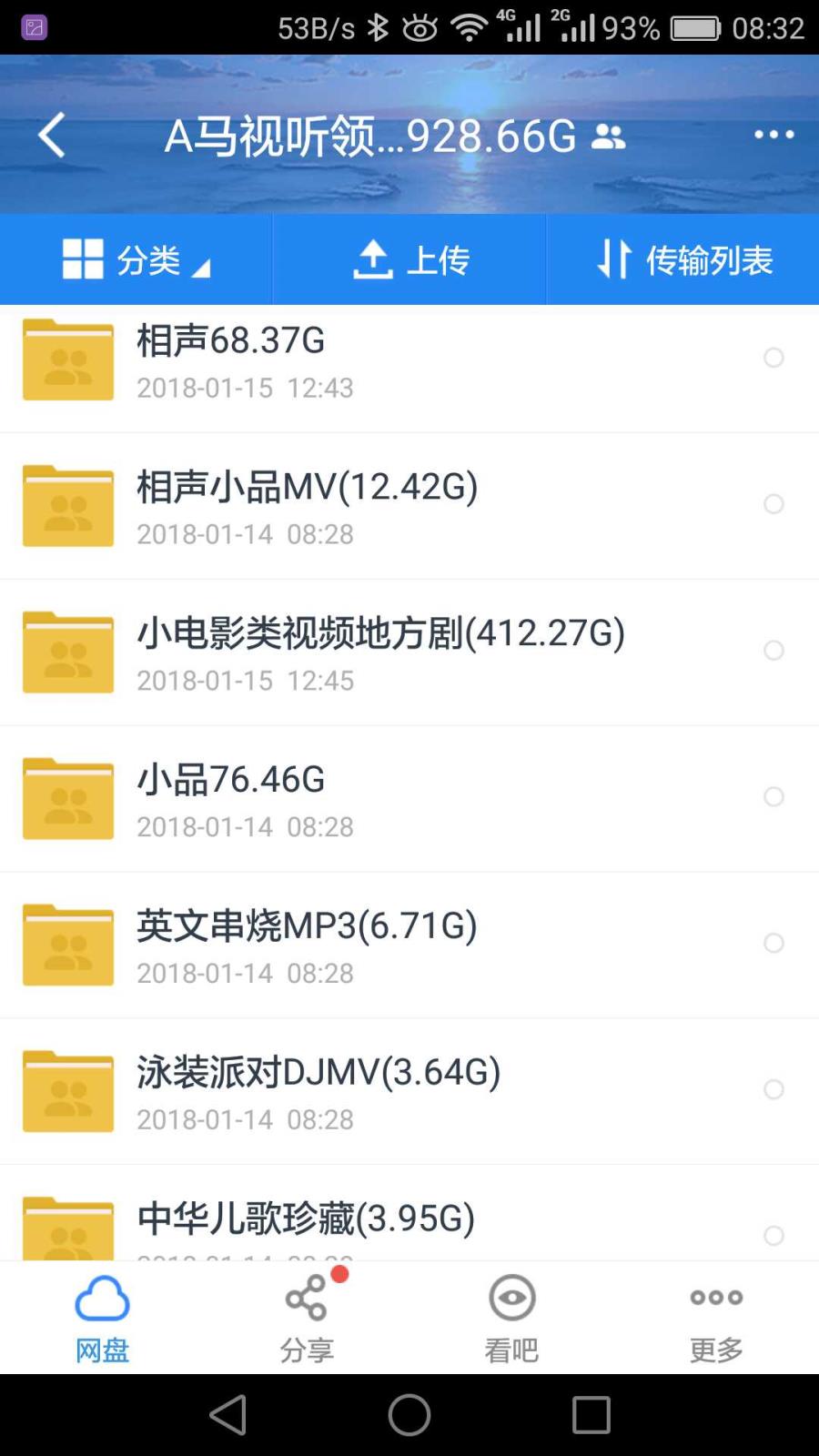Open the three-dot overflow menu
The height and width of the screenshot is (1456, 819).
click(773, 135)
